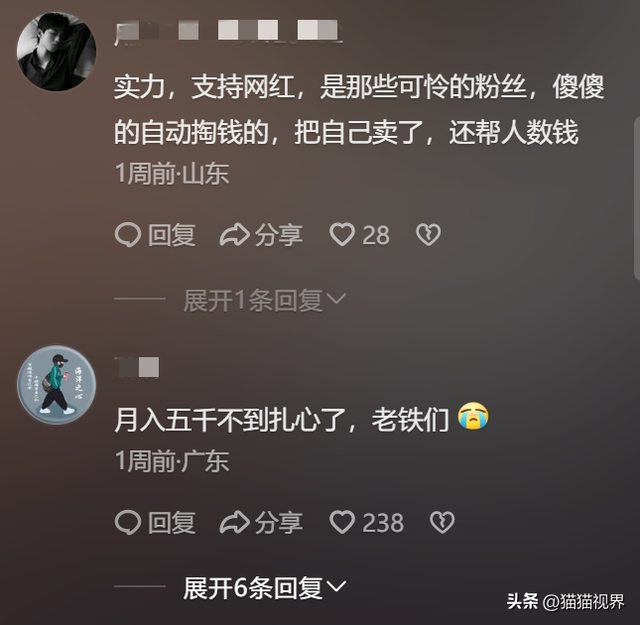Like the comment with 238 likes

point(343,522)
